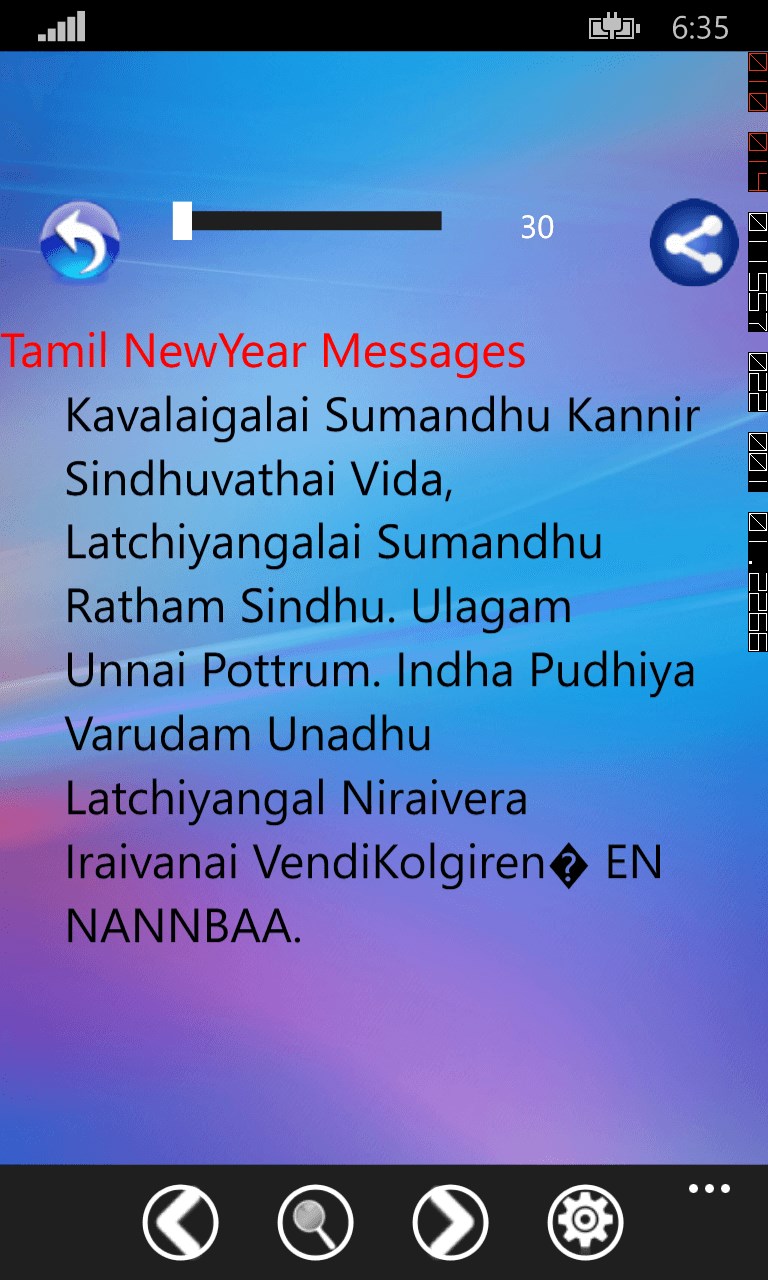Open the search magnifier in bottom bar
The height and width of the screenshot is (1280, 768).
click(315, 1221)
